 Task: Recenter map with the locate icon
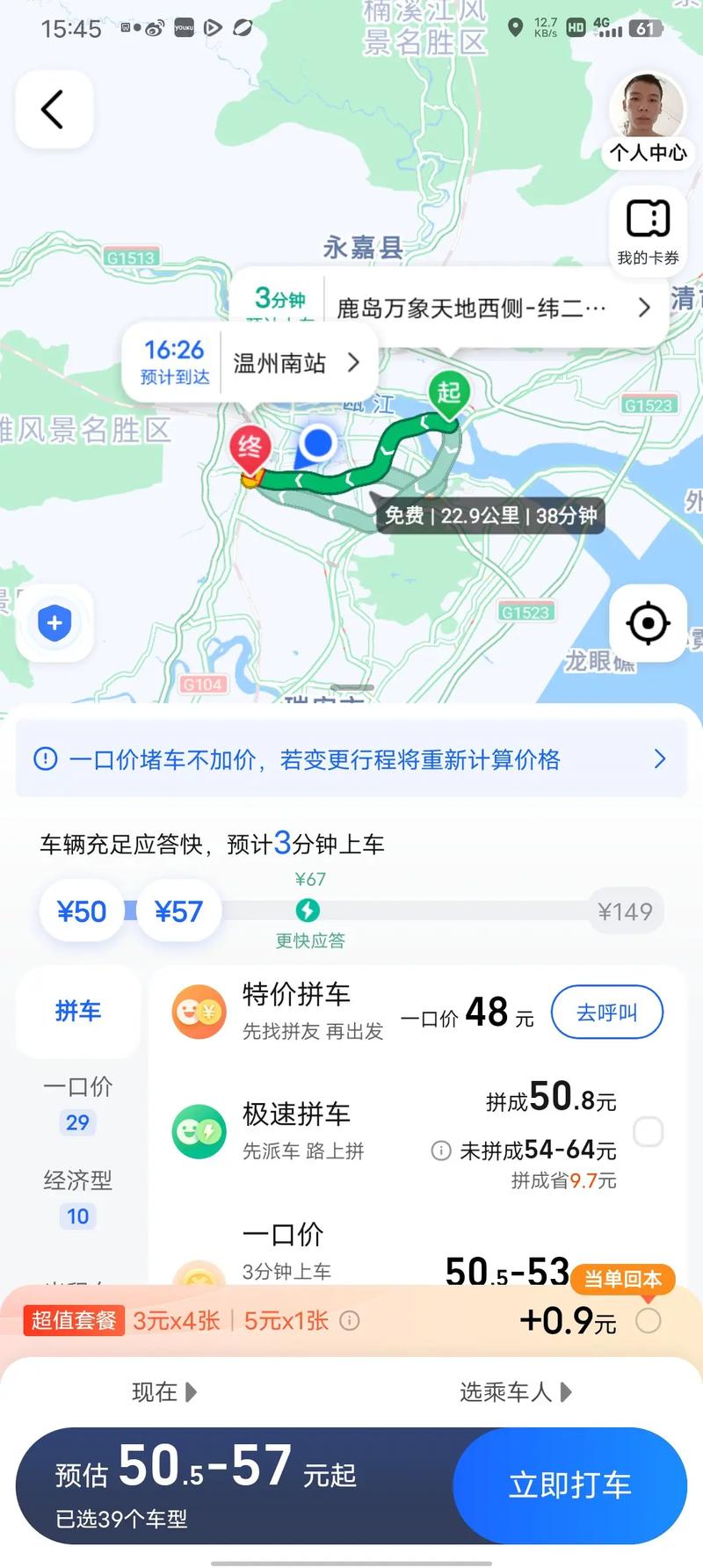pos(648,622)
